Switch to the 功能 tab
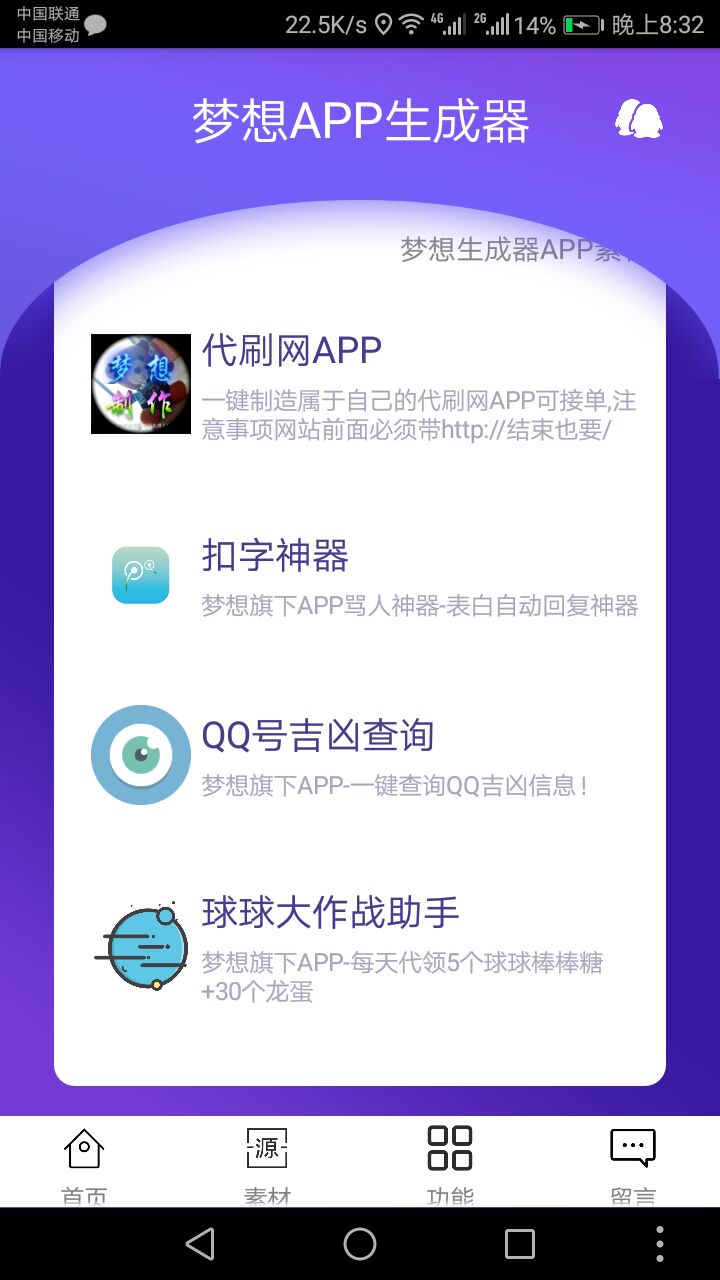The image size is (720, 1280). [x=450, y=1165]
